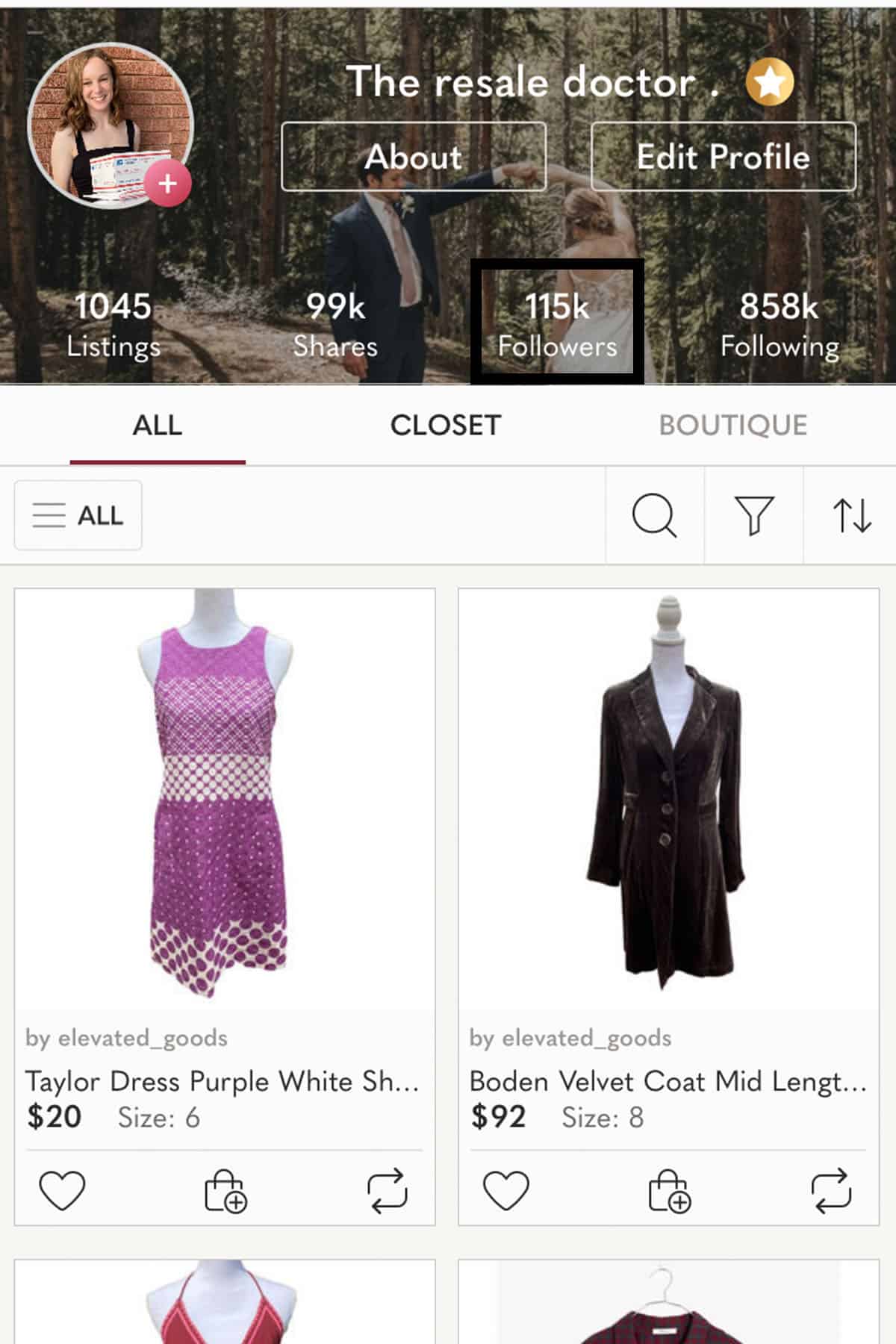Open the sort order options
896x1344 pixels.
[851, 515]
